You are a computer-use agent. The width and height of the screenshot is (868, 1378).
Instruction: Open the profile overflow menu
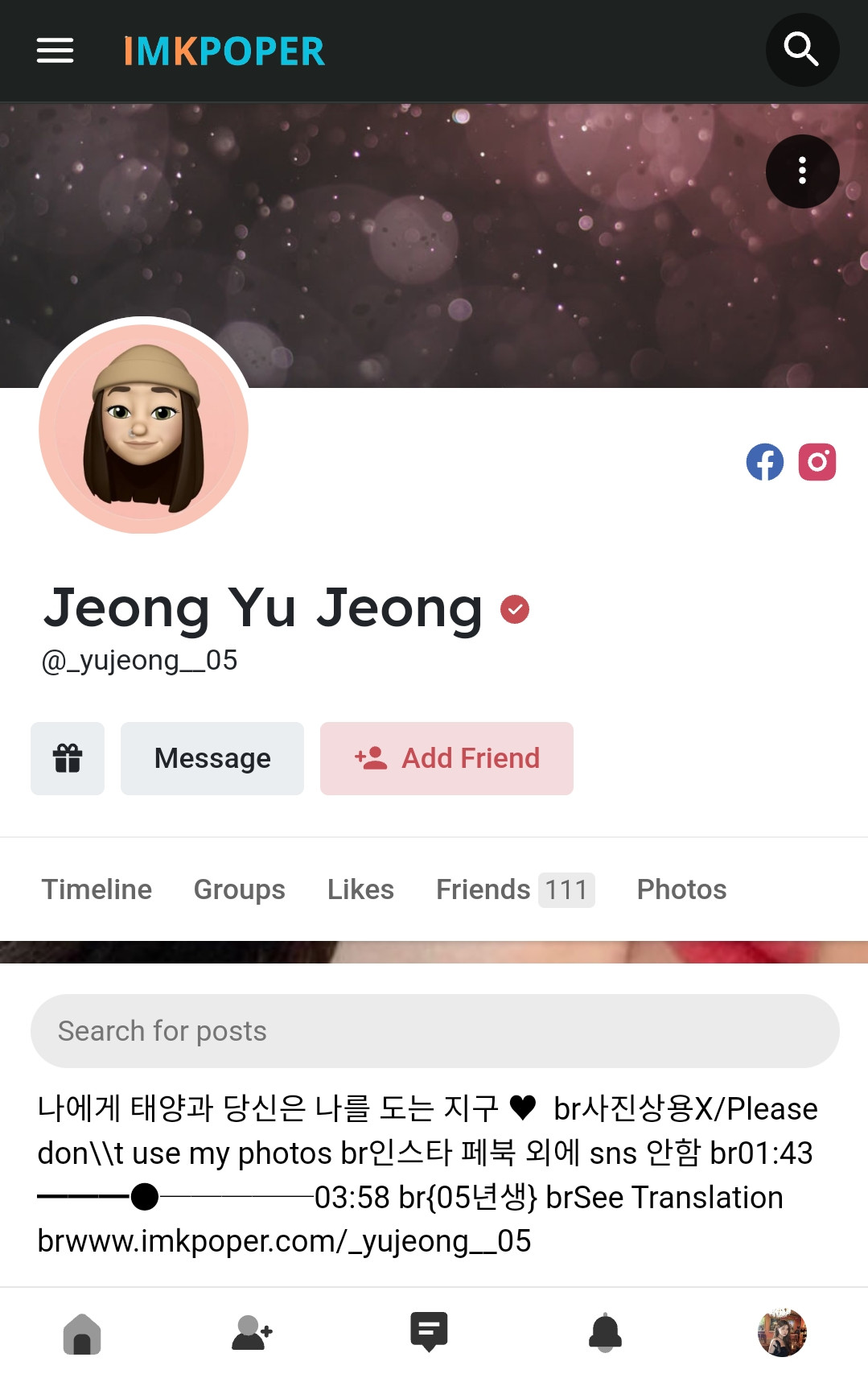tap(801, 171)
